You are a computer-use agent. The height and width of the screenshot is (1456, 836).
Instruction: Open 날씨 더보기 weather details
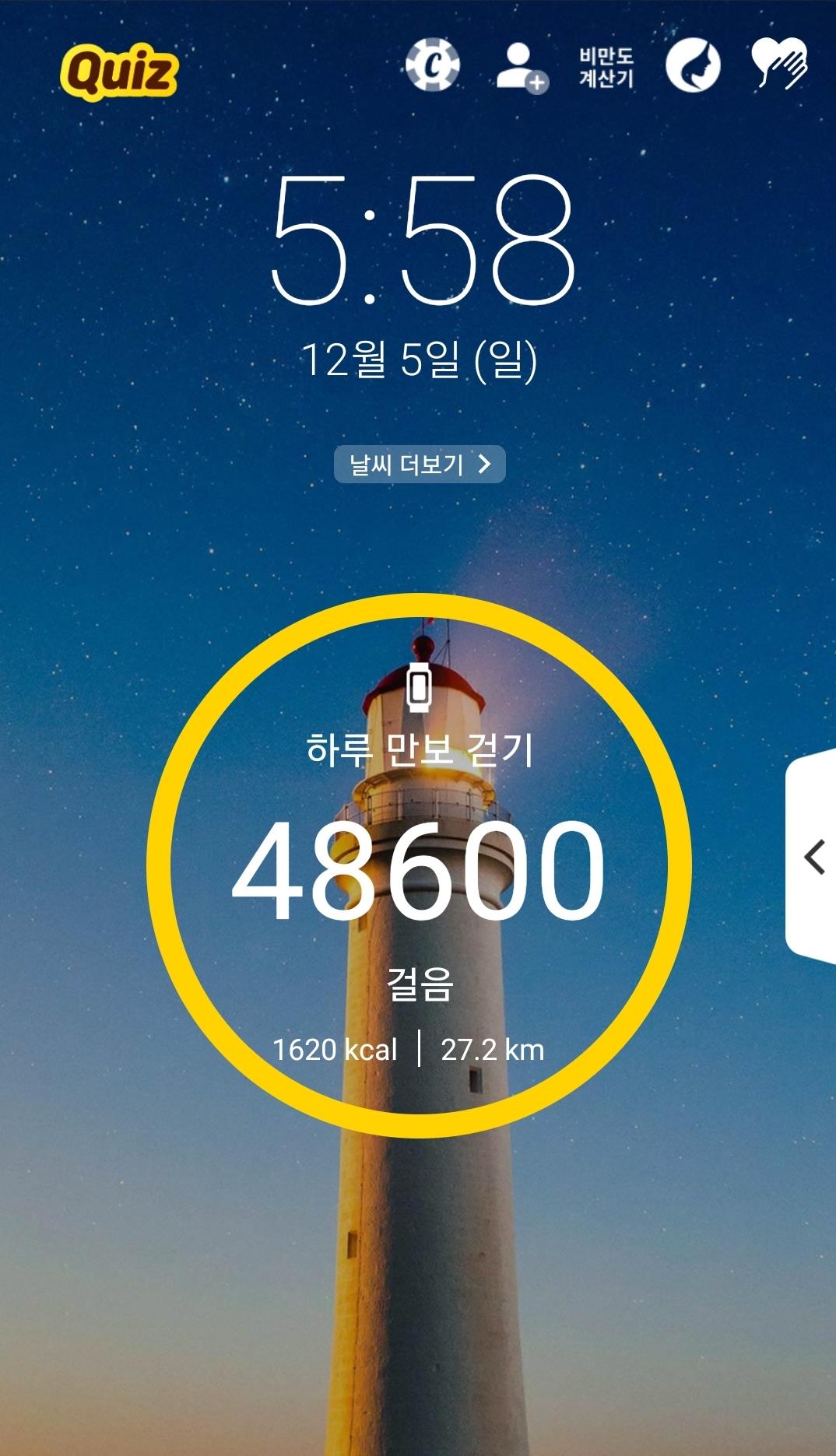pyautogui.click(x=420, y=465)
